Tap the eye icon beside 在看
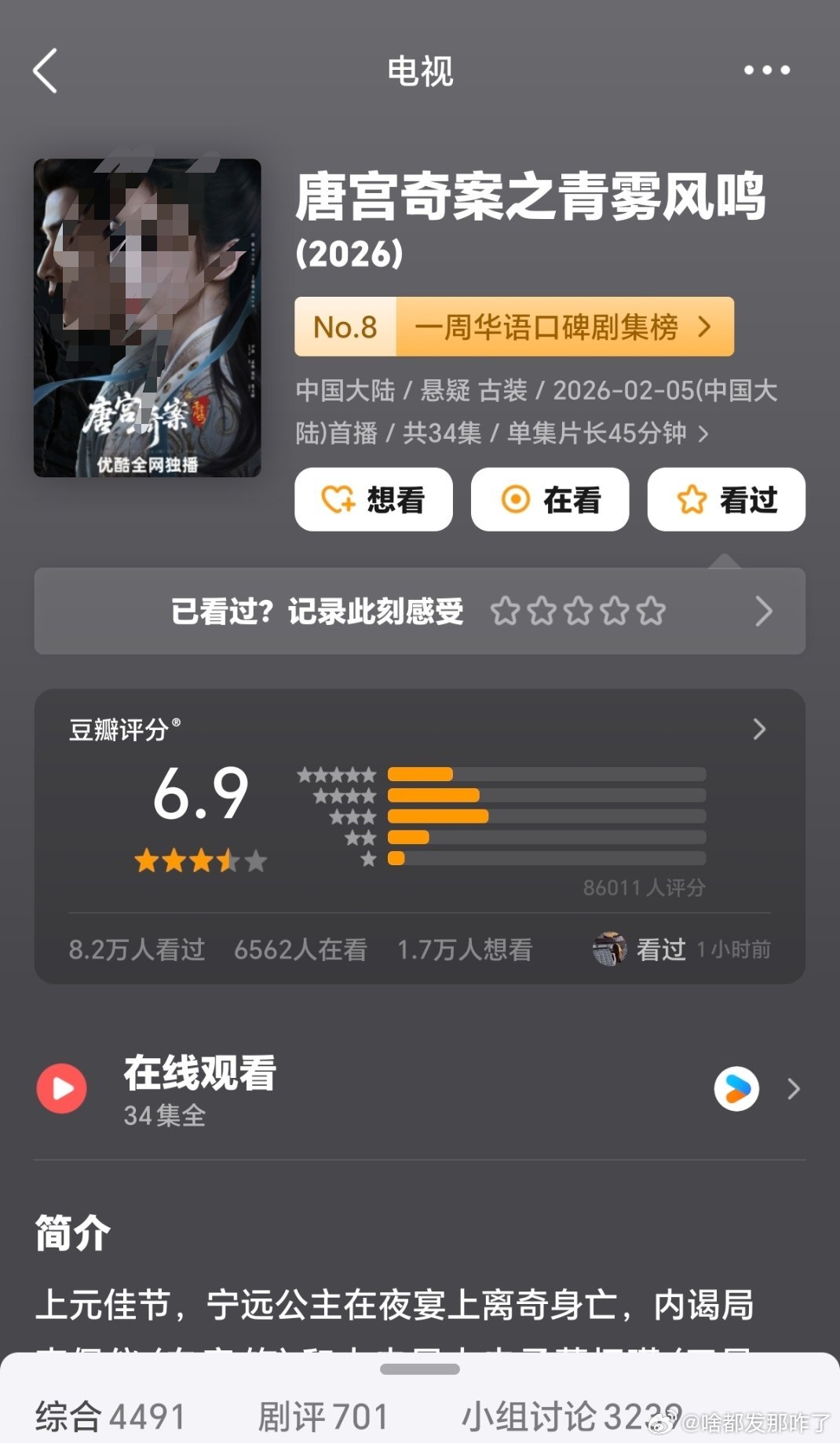 [517, 499]
